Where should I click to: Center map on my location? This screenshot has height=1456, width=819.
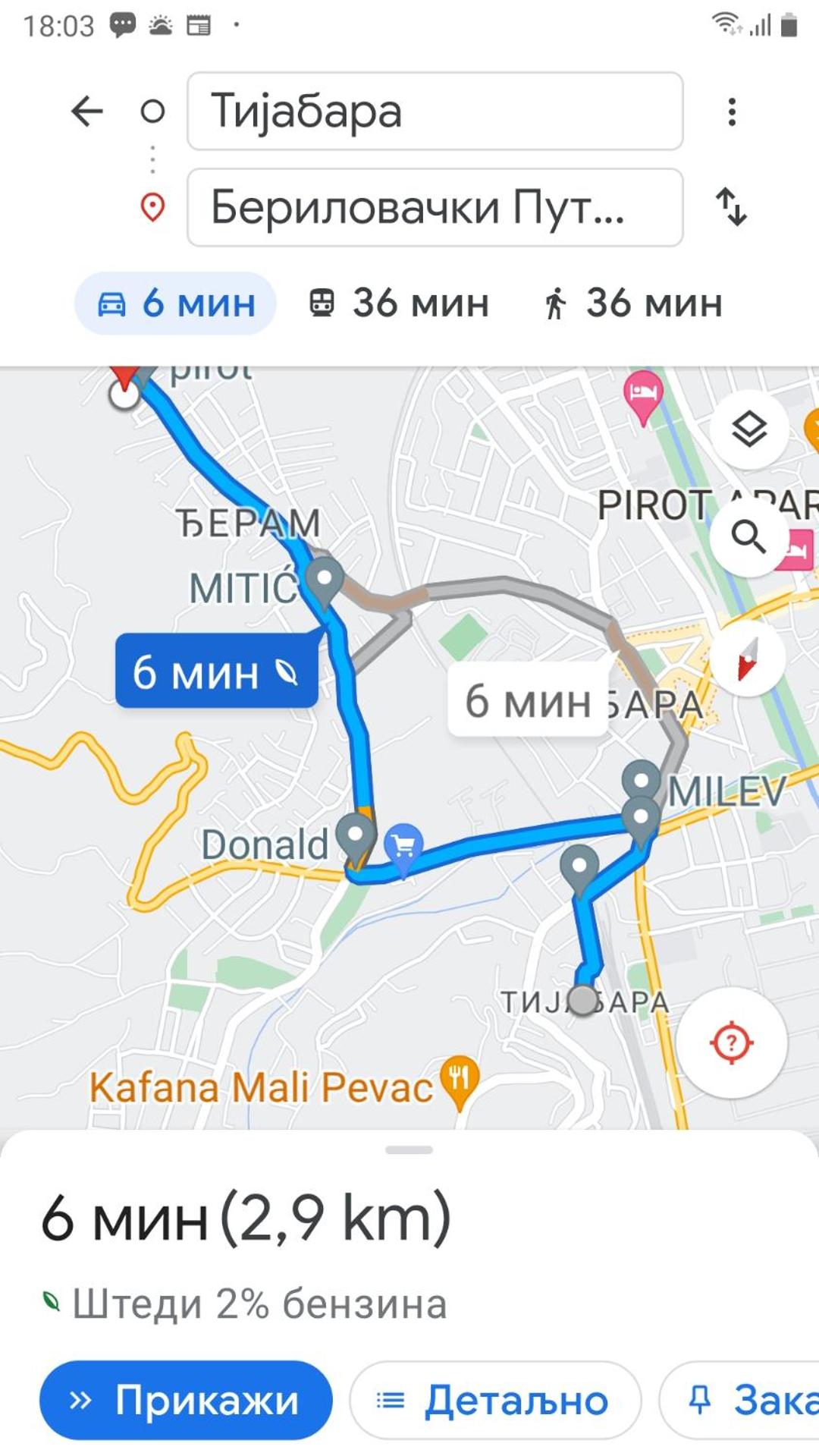[x=731, y=1042]
